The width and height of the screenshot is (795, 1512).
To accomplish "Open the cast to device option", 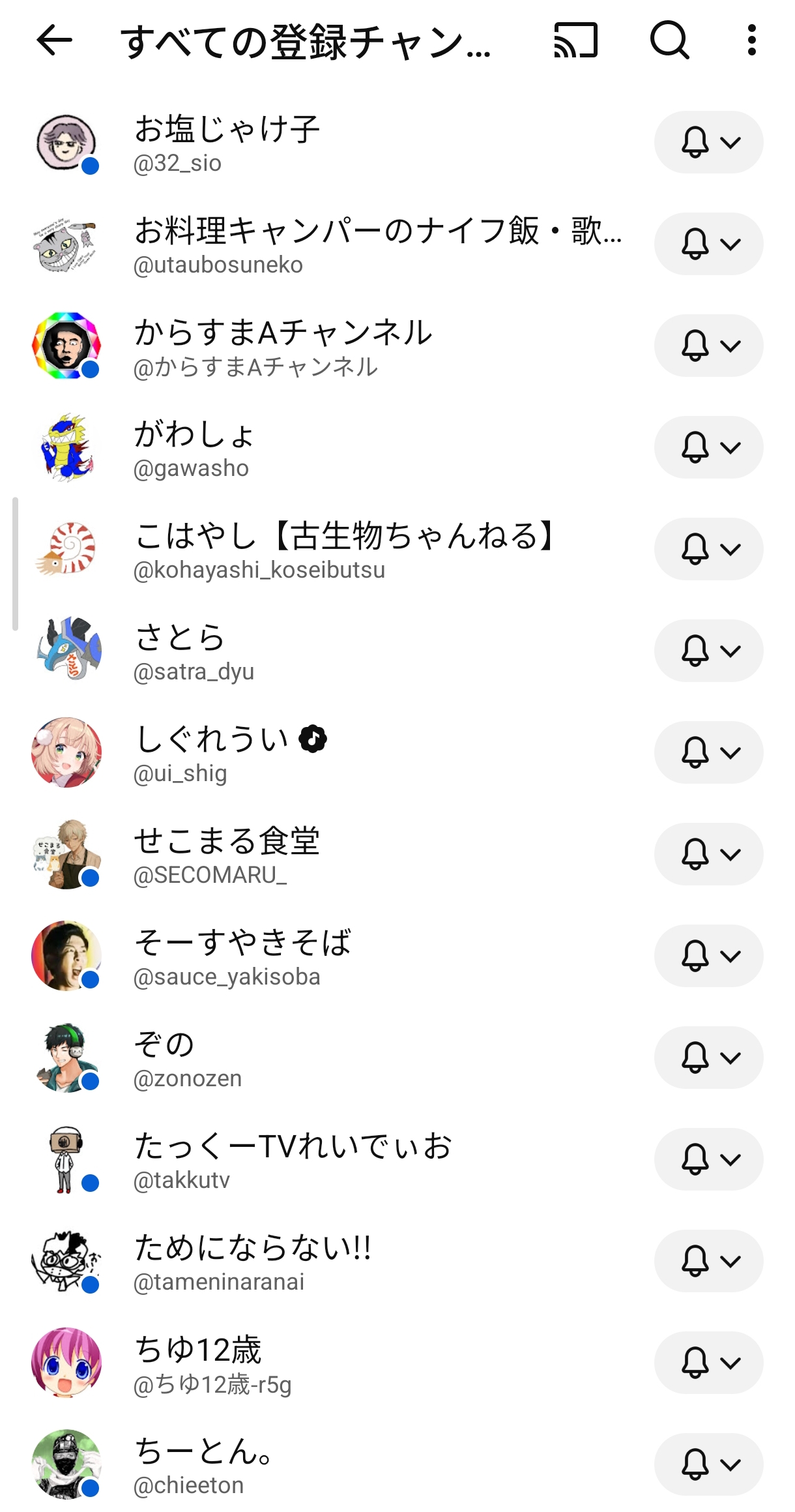I will tap(575, 40).
